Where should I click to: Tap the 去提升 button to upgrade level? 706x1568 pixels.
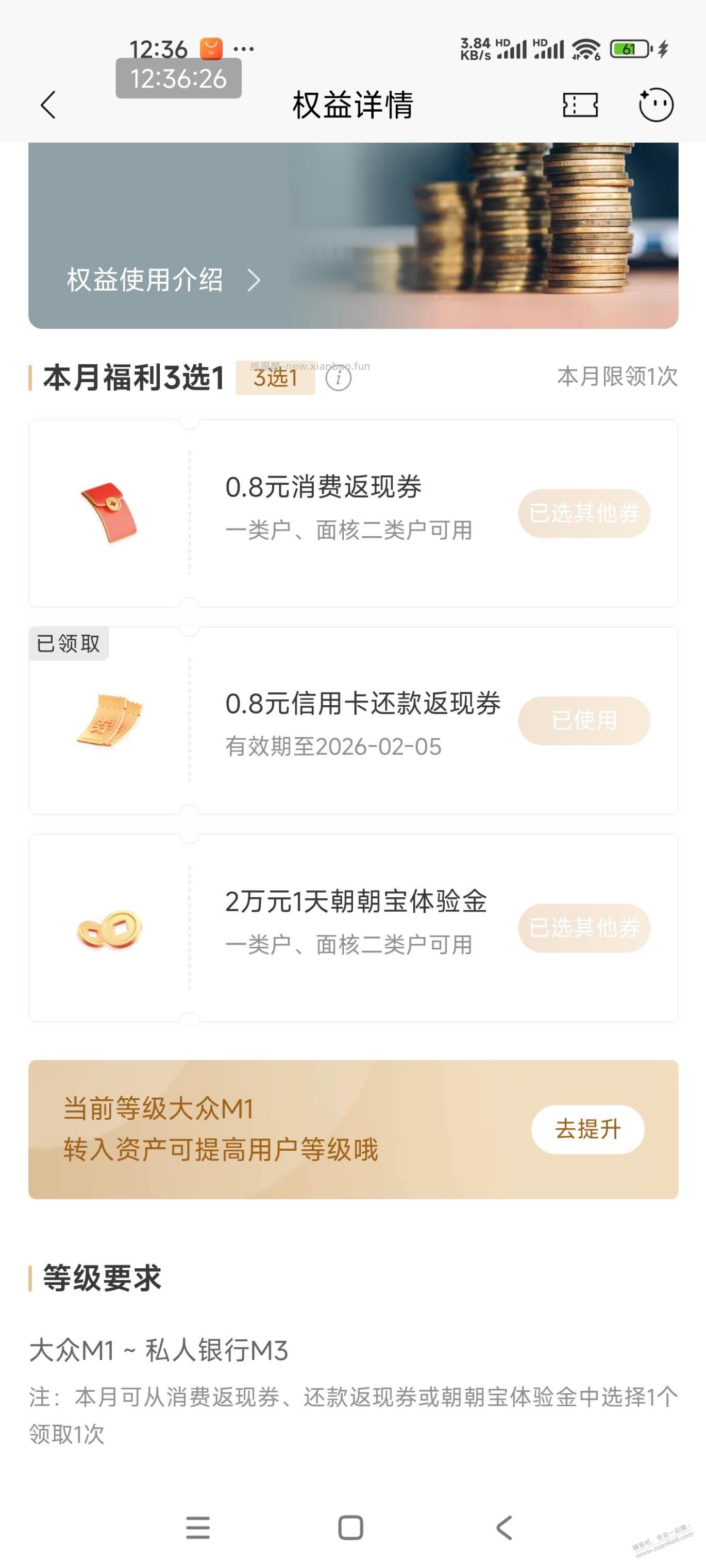586,1129
